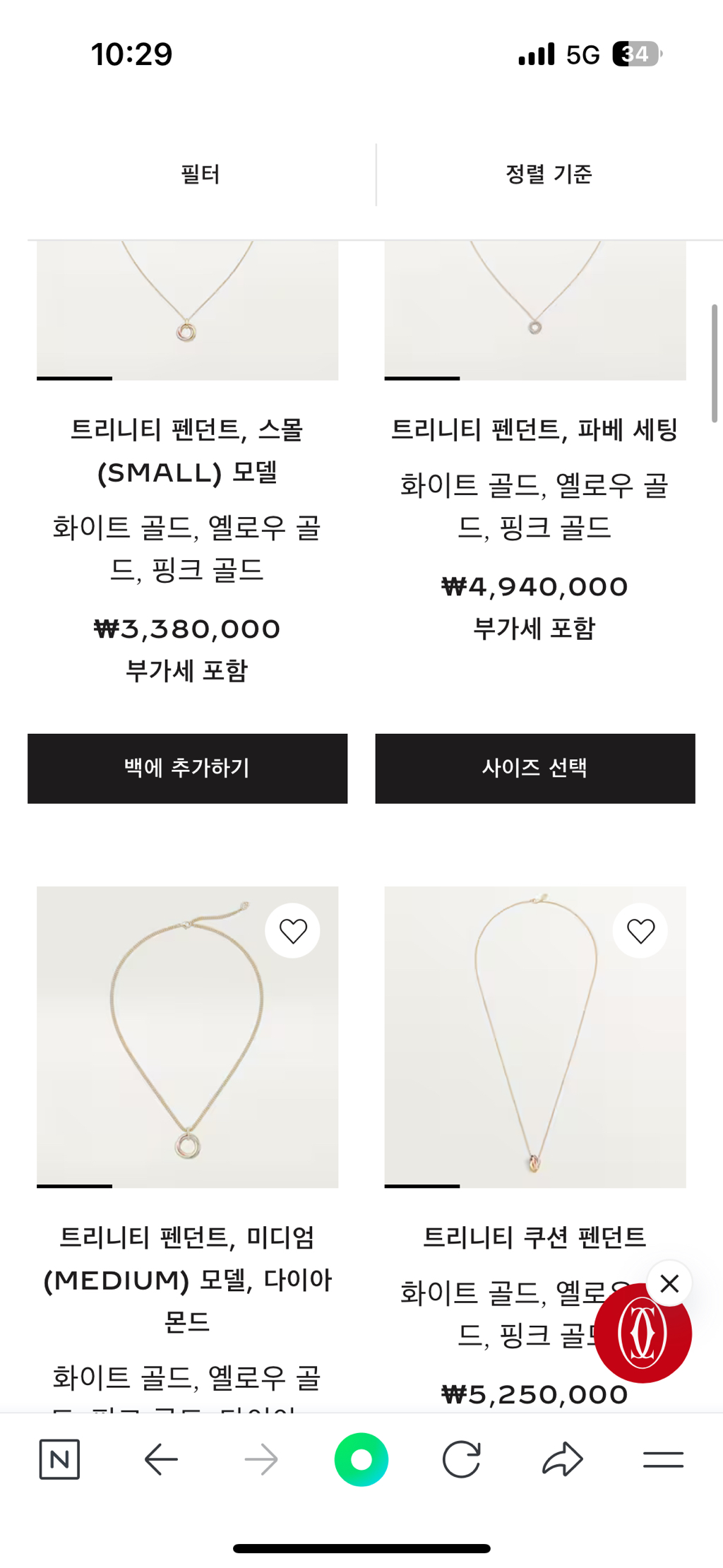Open the 필터 filter panel
The image size is (723, 1568).
coord(198,174)
